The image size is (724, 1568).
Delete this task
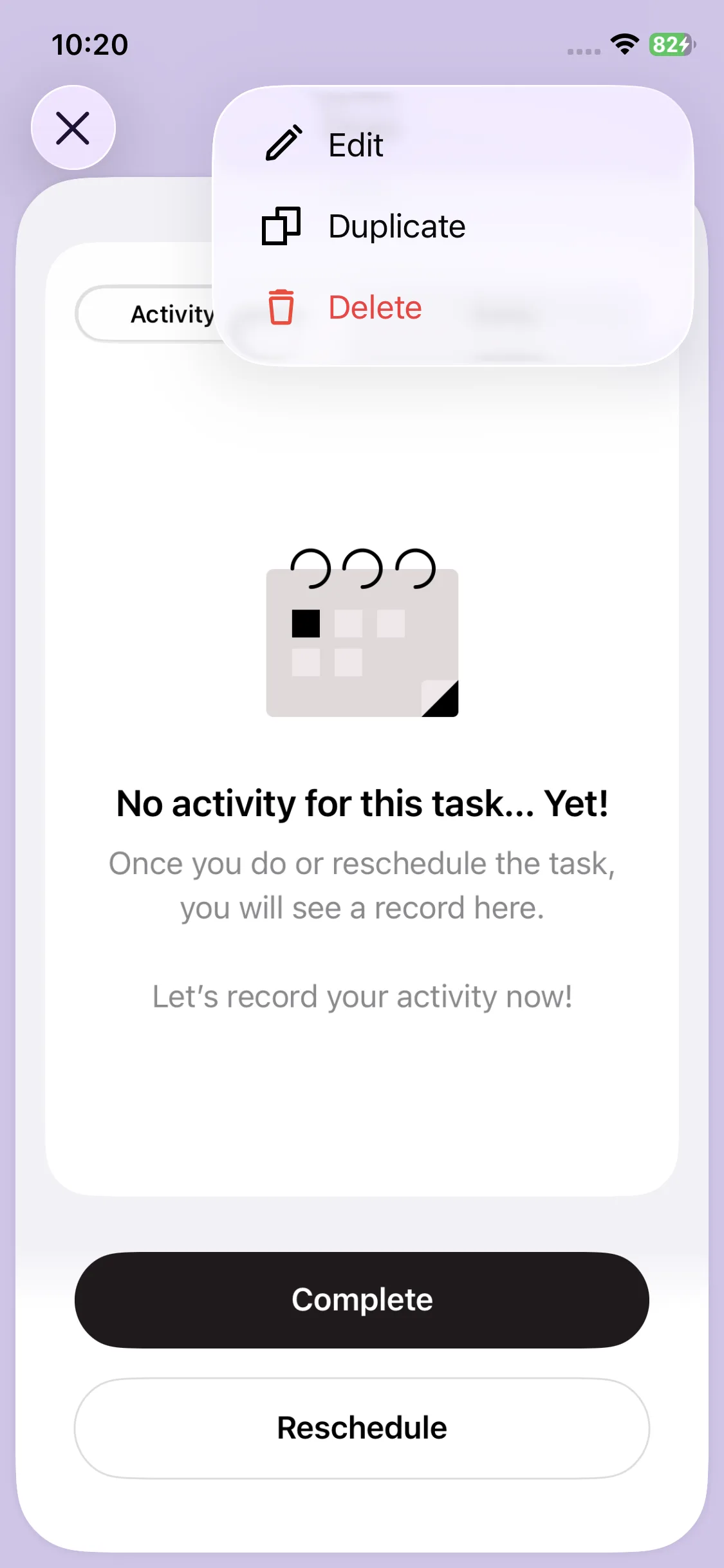(375, 308)
